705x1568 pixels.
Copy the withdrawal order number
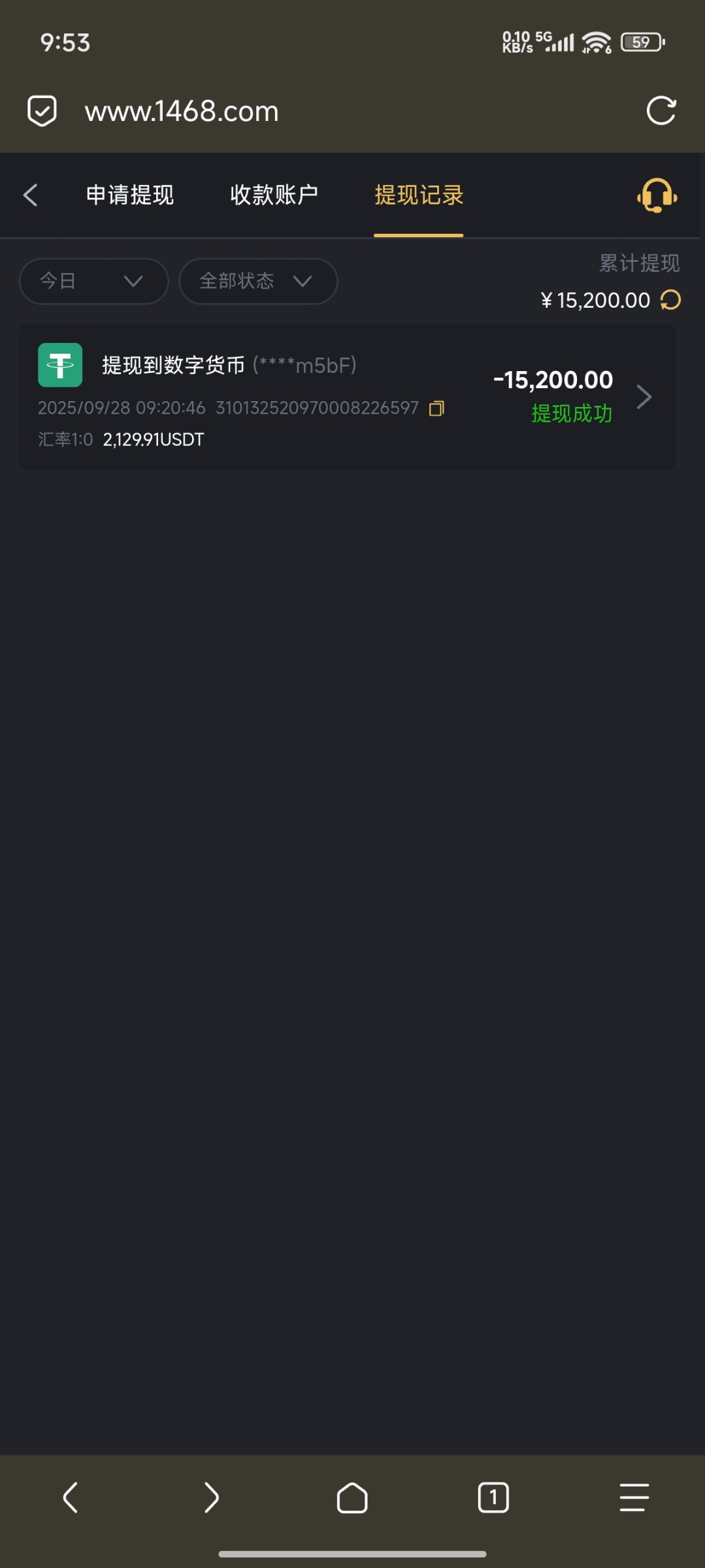click(436, 408)
